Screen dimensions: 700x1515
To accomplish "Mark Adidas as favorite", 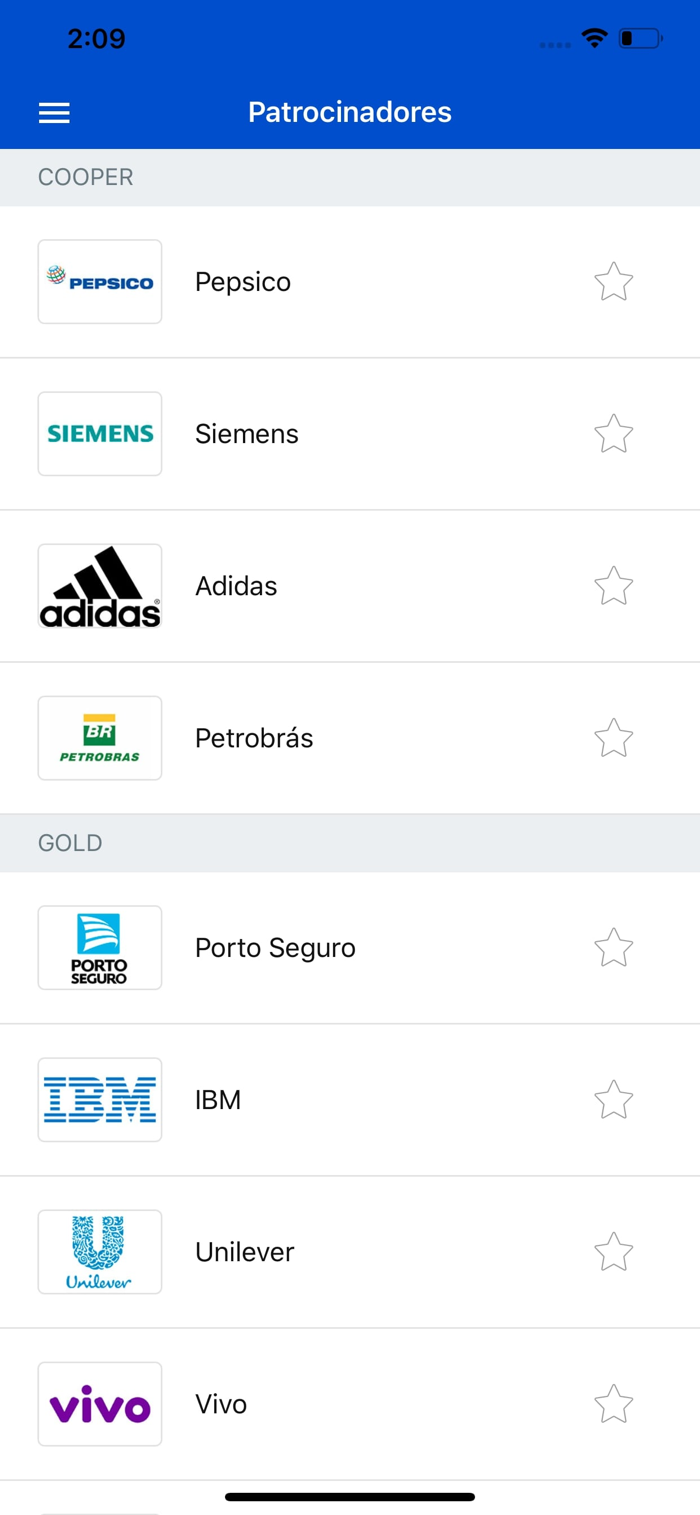I will [614, 586].
